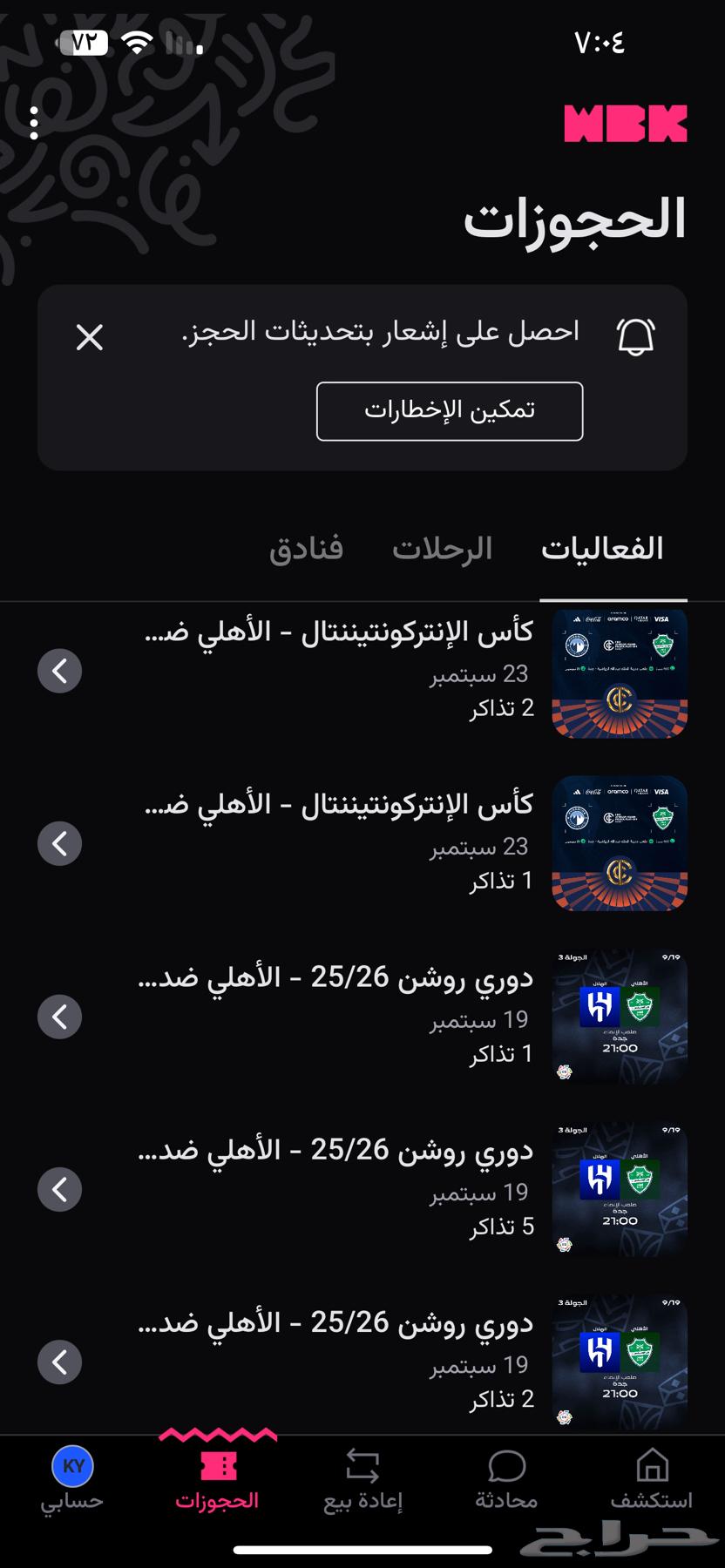Image resolution: width=725 pixels, height=1568 pixels.
Task: Tap the notification bell icon
Action: pyautogui.click(x=635, y=335)
